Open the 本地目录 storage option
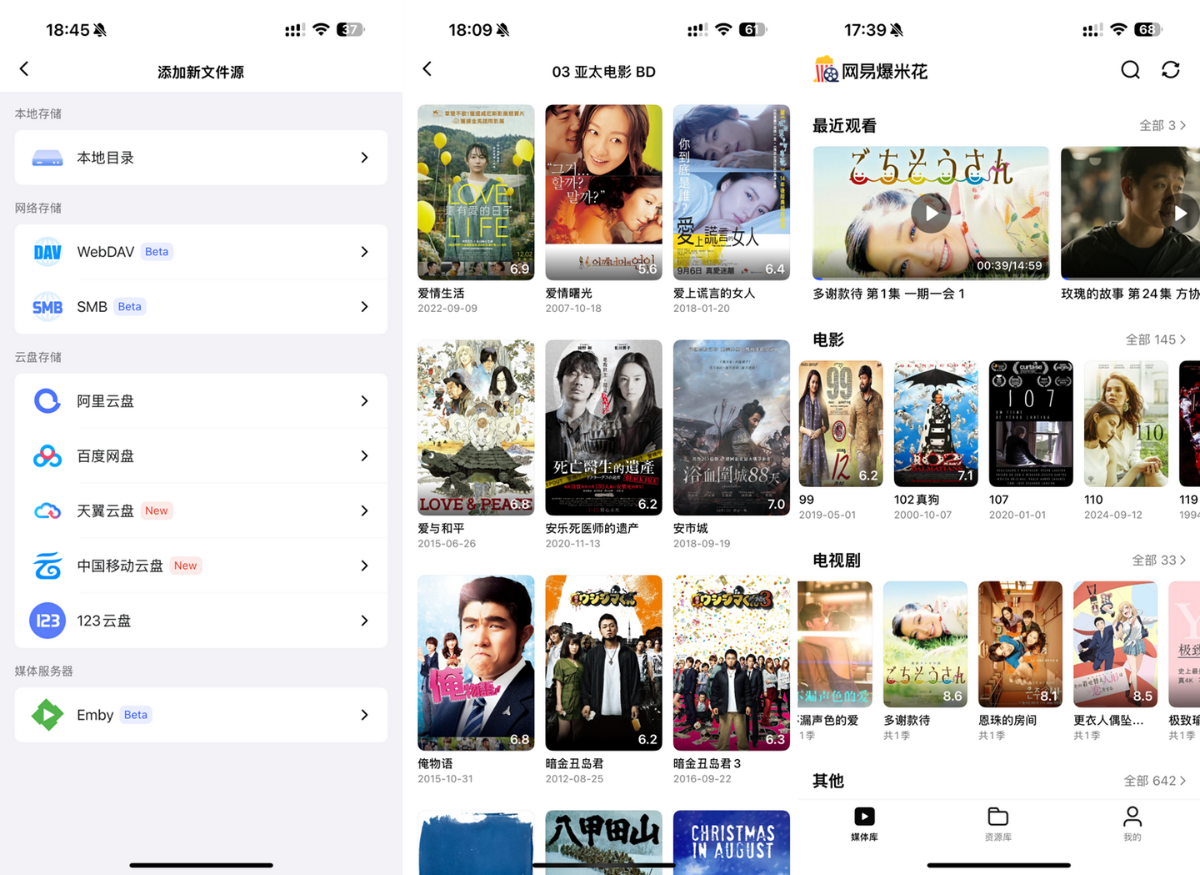 tap(201, 157)
